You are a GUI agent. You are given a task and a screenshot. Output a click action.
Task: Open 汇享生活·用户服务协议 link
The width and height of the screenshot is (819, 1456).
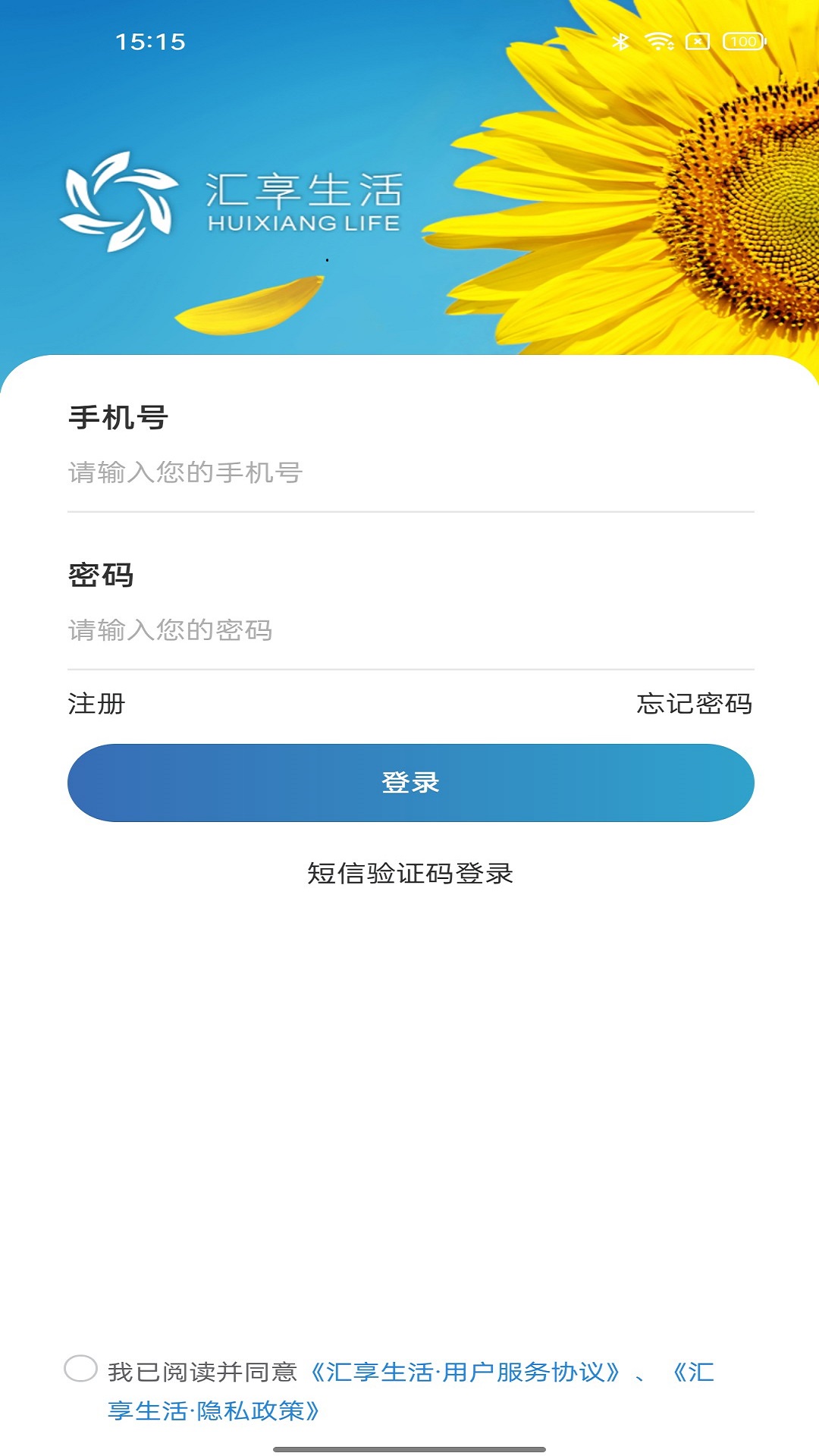point(466,1372)
